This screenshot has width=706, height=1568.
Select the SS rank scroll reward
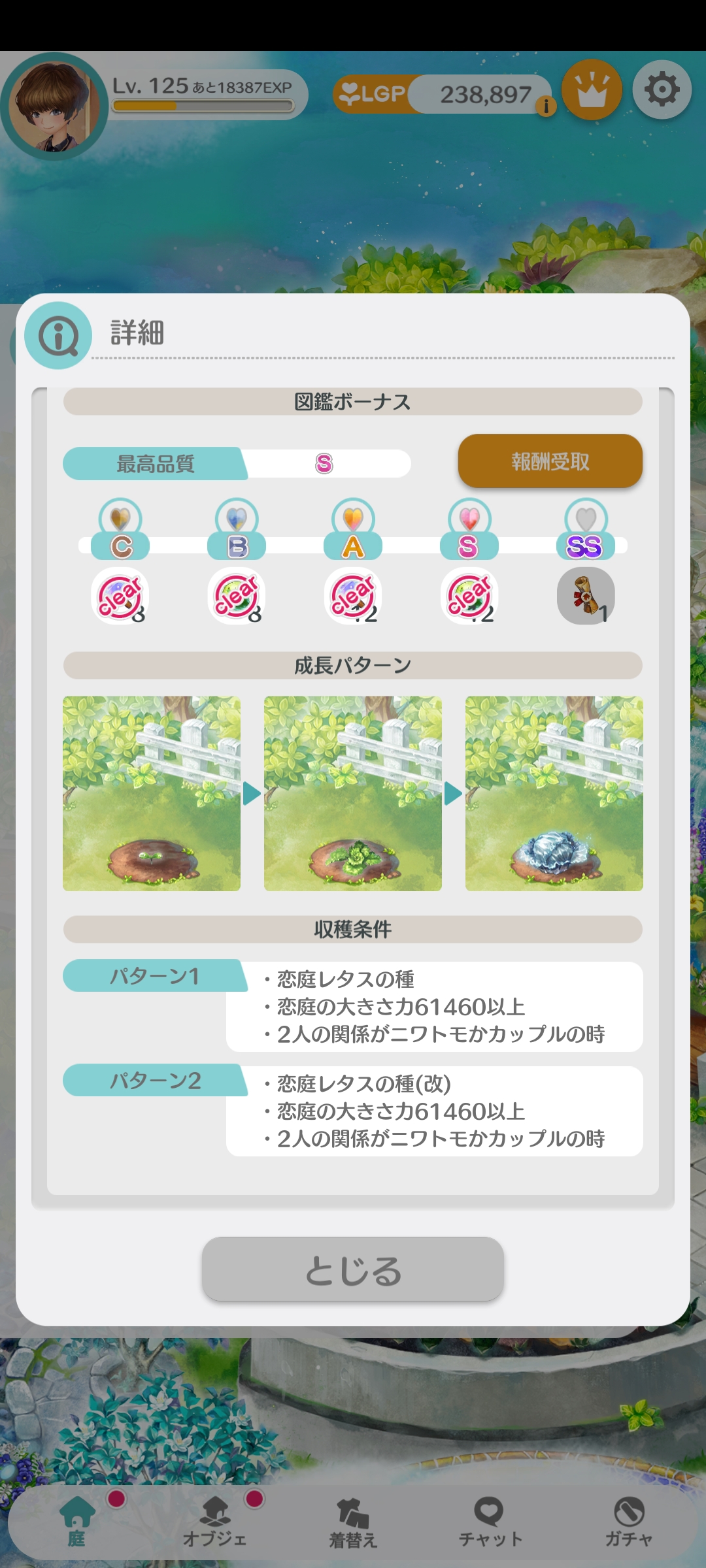[x=586, y=595]
